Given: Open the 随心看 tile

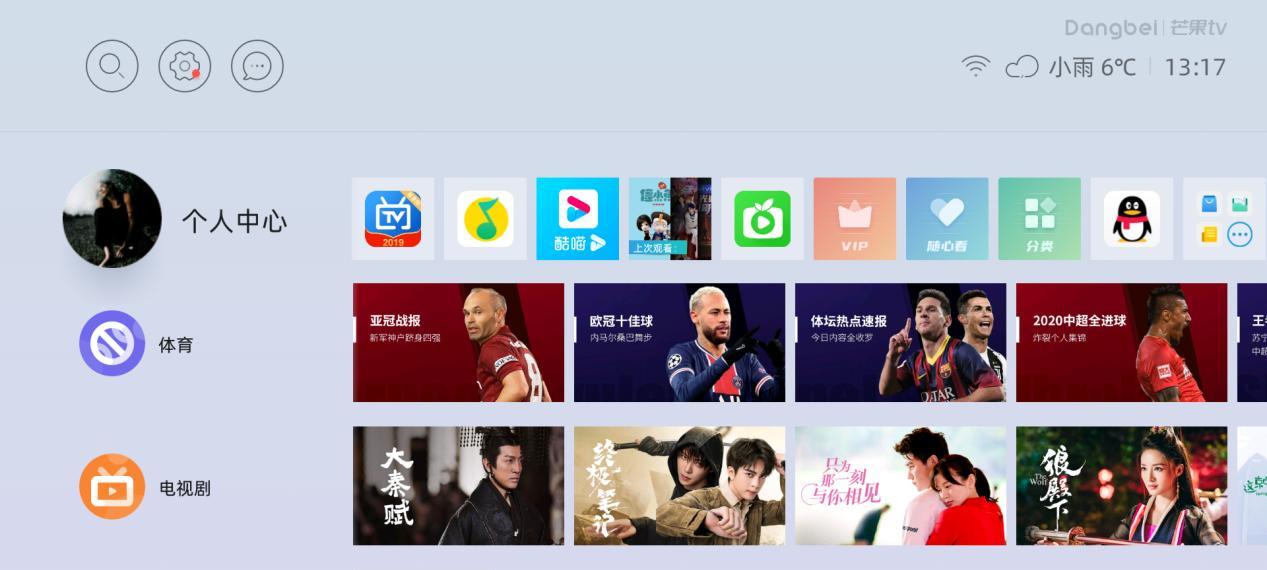Looking at the screenshot, I should tap(946, 219).
